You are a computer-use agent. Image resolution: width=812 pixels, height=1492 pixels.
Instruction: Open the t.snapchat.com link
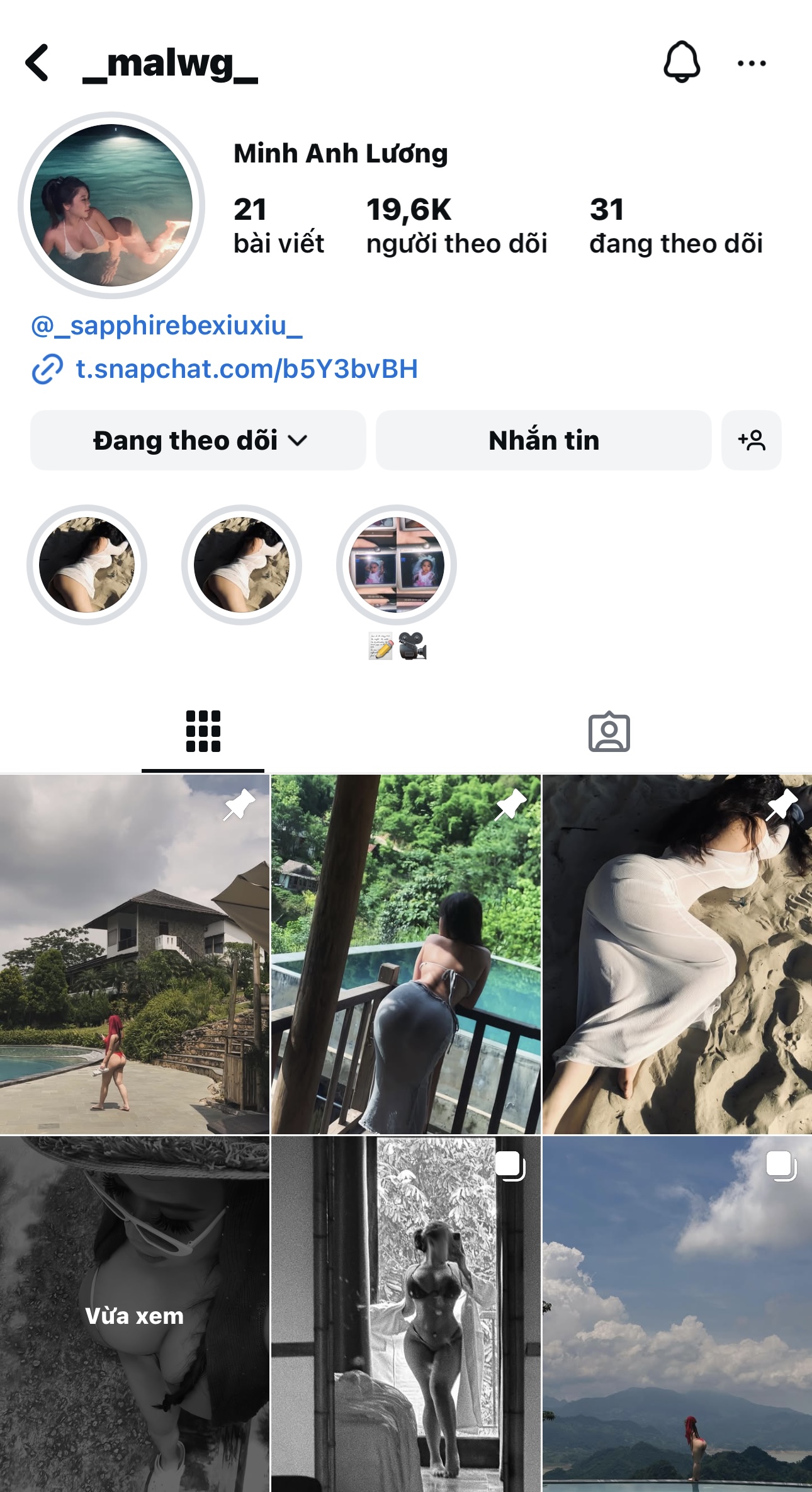(x=245, y=369)
